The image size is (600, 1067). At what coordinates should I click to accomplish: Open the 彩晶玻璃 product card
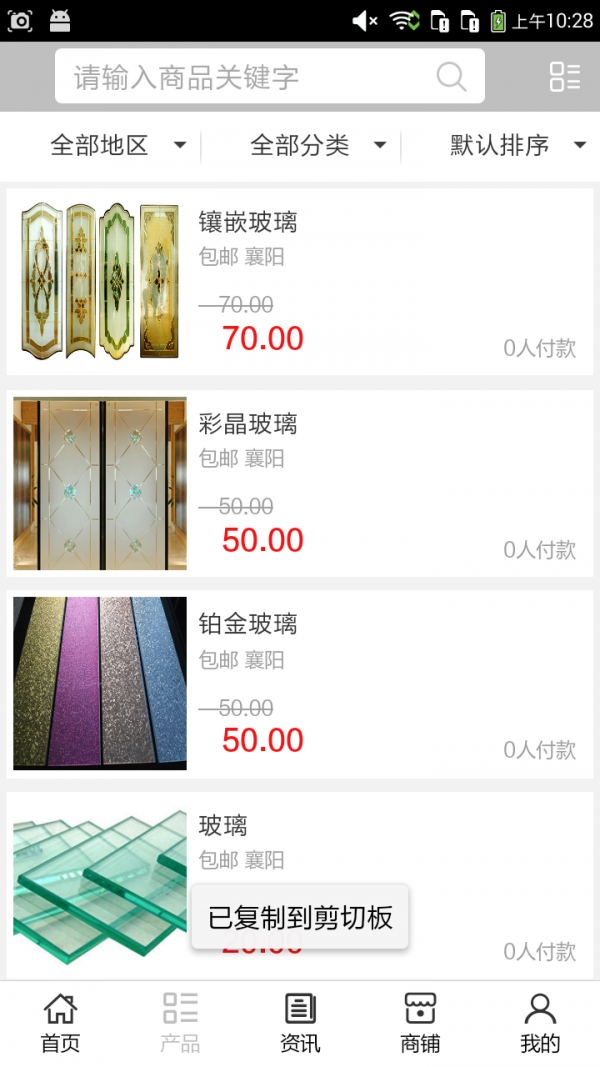[x=300, y=483]
